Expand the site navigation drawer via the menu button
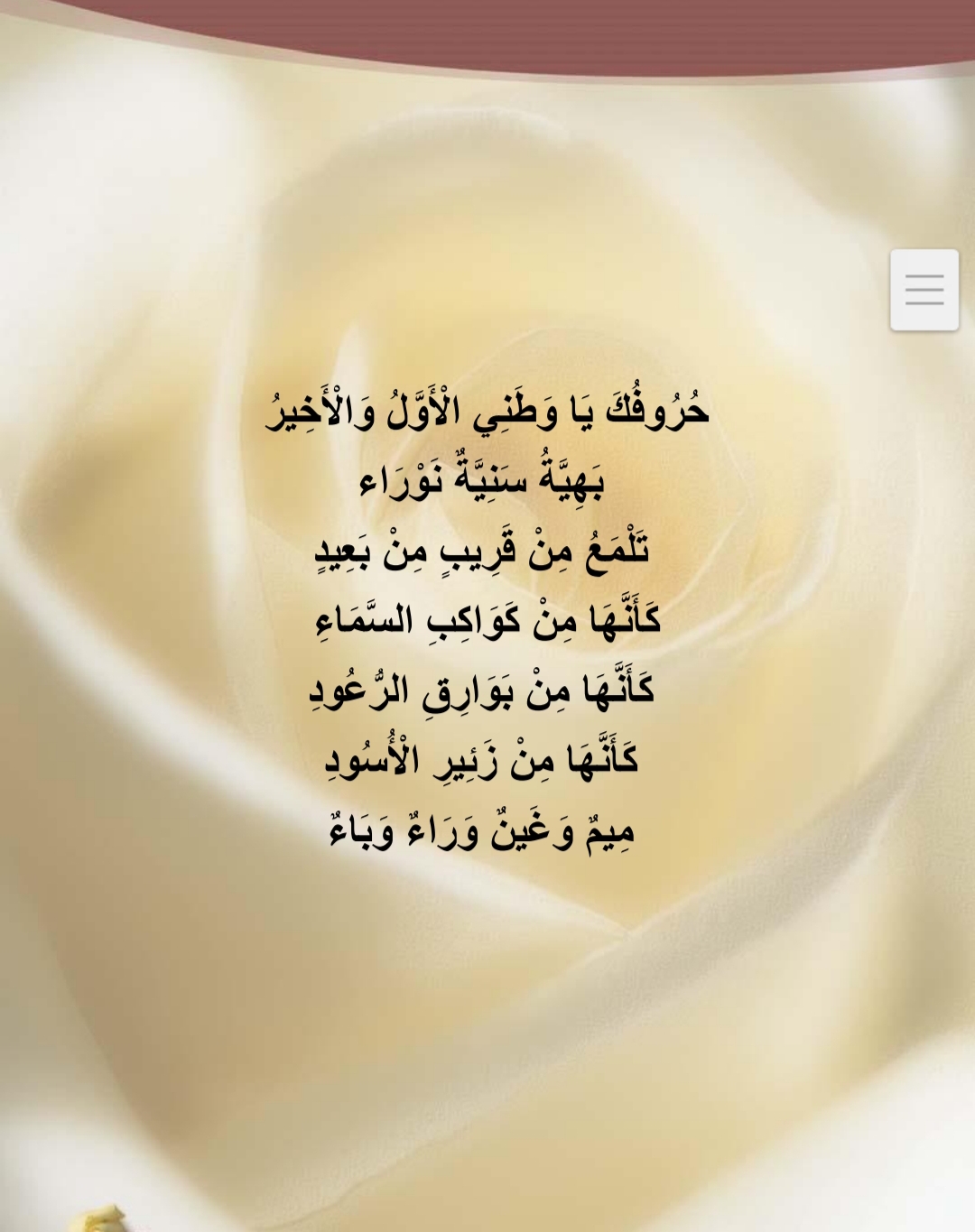 pos(923,291)
